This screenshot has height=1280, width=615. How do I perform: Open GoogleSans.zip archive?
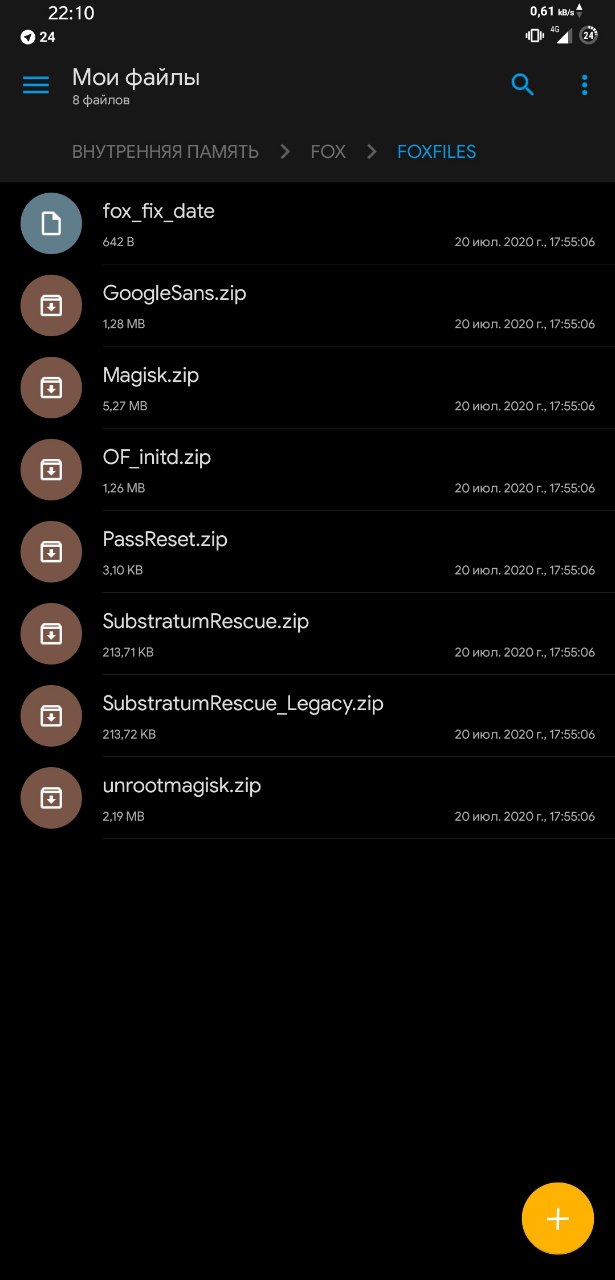[x=174, y=294]
